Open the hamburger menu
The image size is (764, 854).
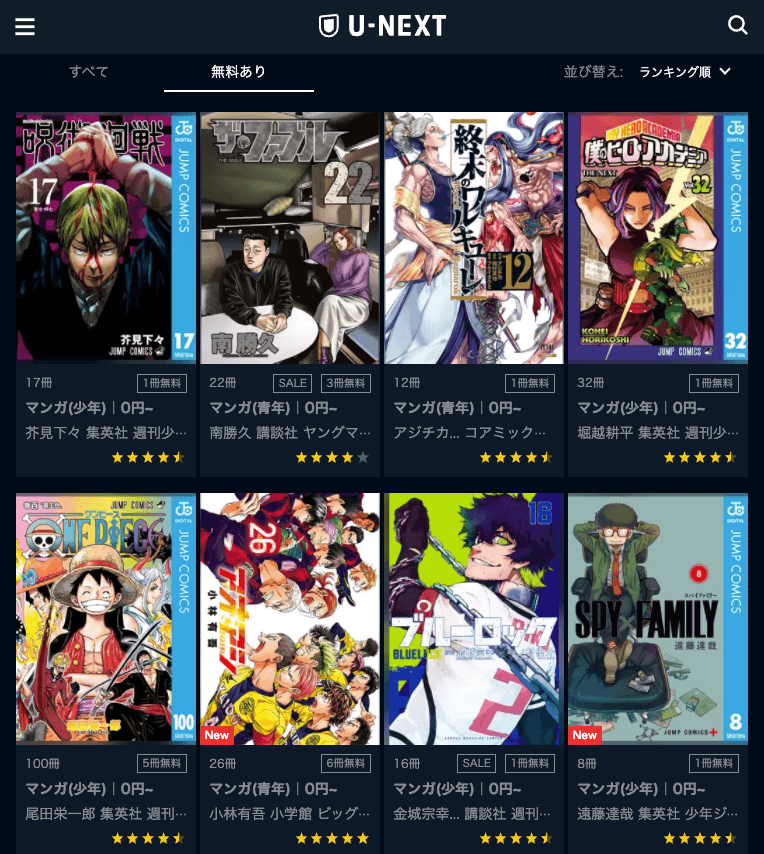click(25, 26)
